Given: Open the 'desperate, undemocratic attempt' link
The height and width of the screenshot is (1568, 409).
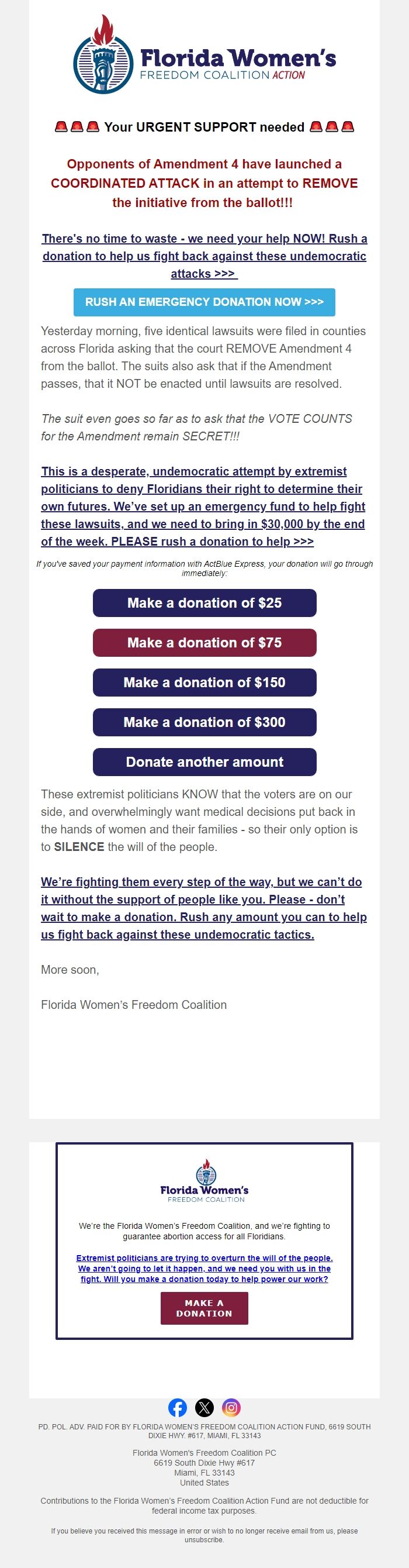Looking at the screenshot, I should [x=202, y=506].
